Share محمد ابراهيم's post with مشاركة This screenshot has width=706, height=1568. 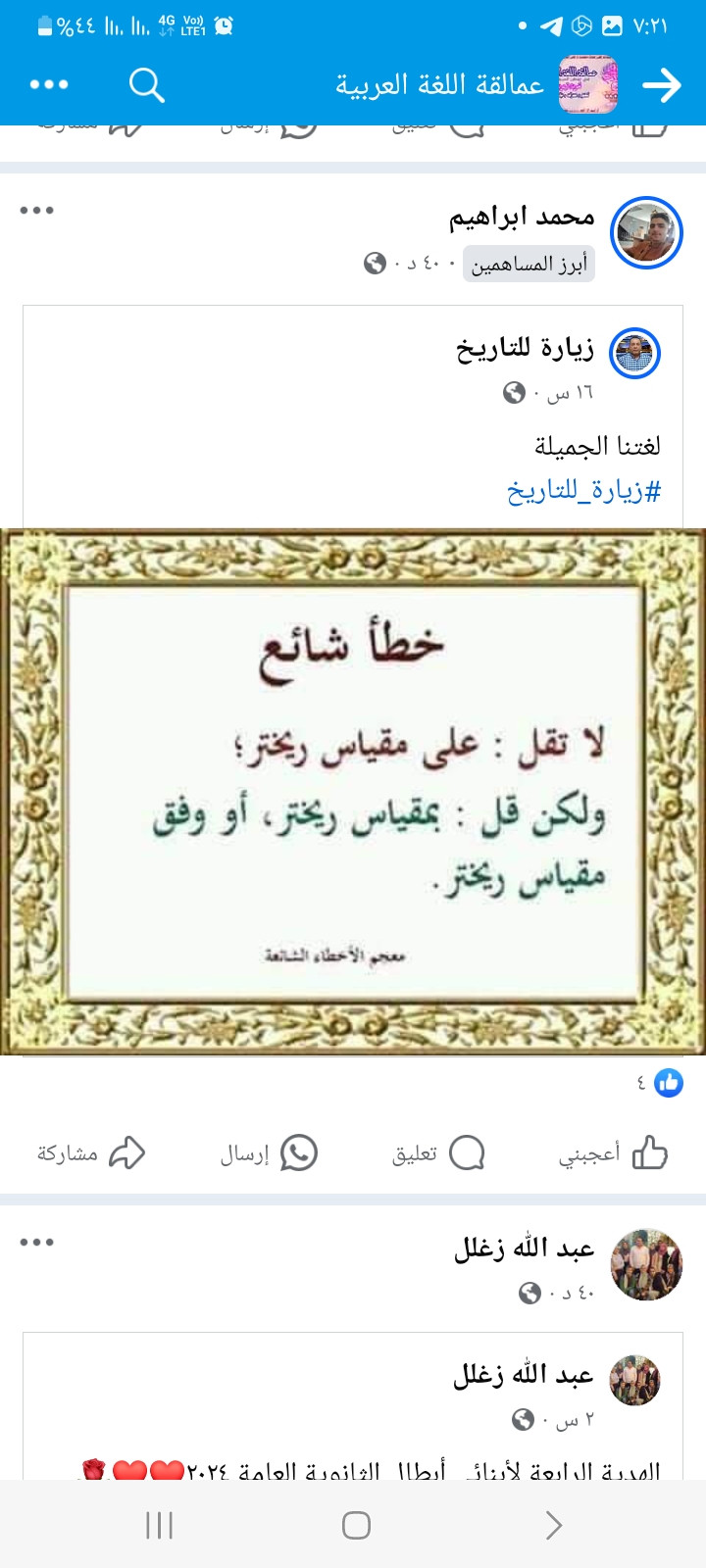(90, 1153)
